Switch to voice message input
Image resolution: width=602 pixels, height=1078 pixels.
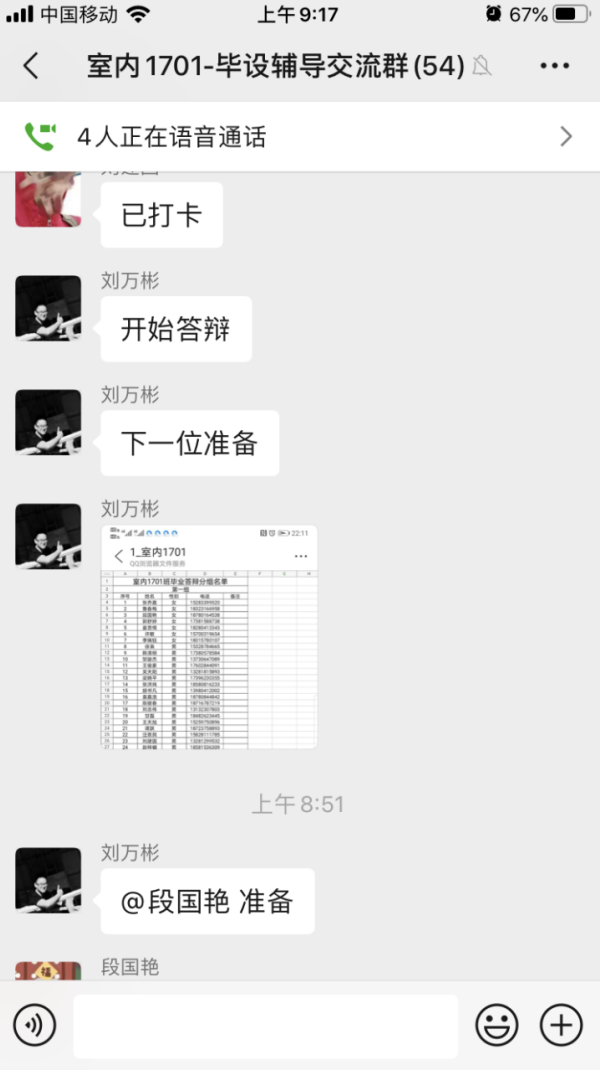35,1025
